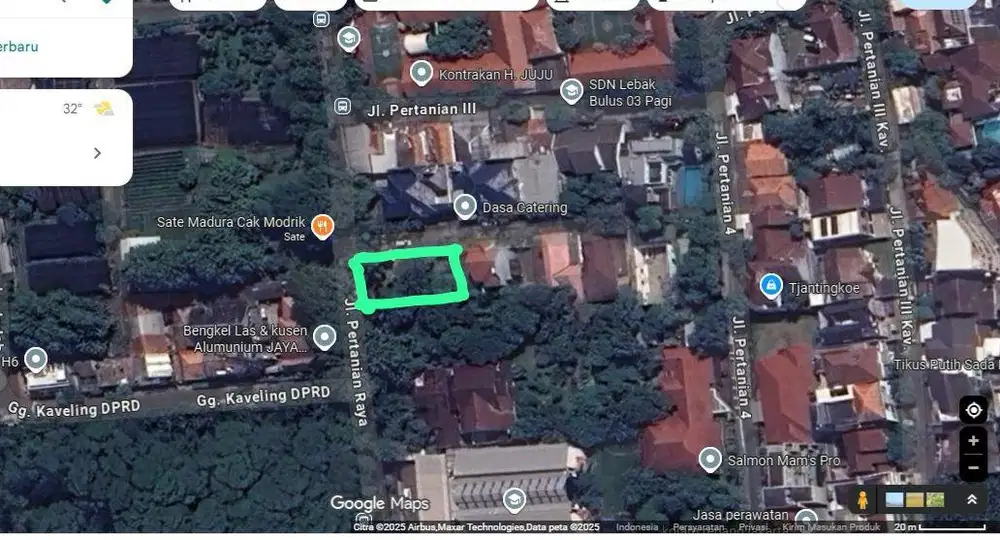Select the Sate Madura Cak Modrik restaurant pin
This screenshot has height=540, width=1000.
coord(322,226)
